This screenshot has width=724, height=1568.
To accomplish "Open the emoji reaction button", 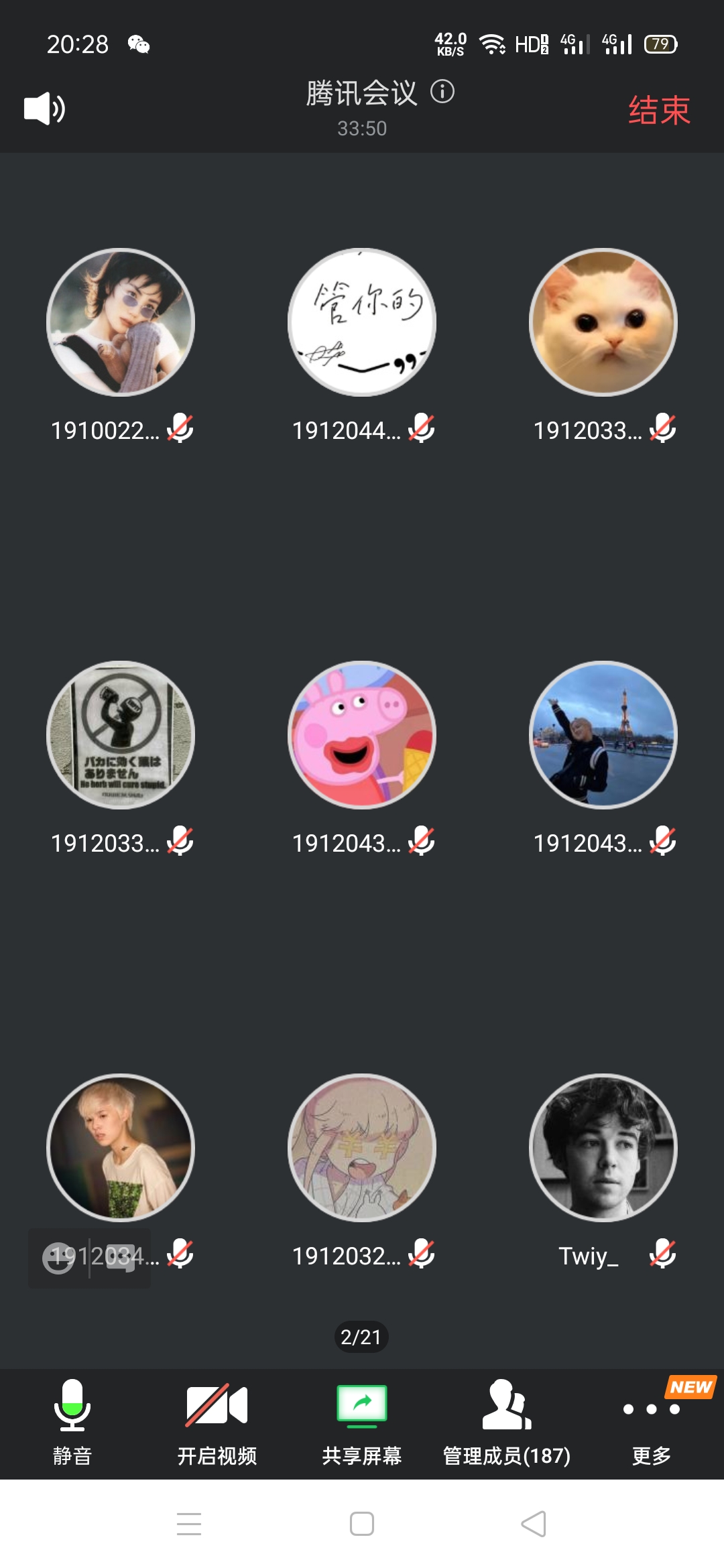I will (x=59, y=1258).
